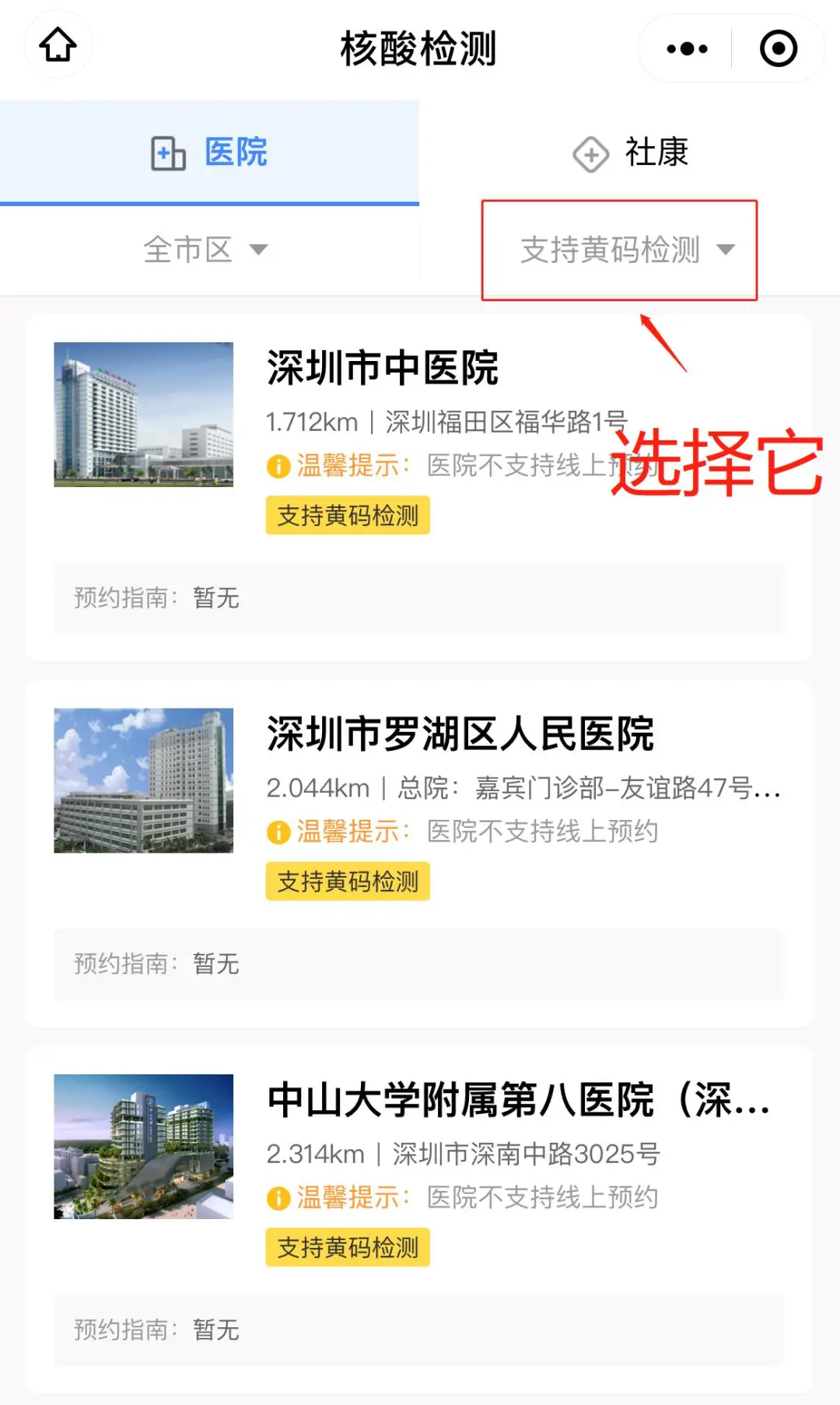The image size is (840, 1405).
Task: Open the three-dot more menu
Action: click(687, 48)
